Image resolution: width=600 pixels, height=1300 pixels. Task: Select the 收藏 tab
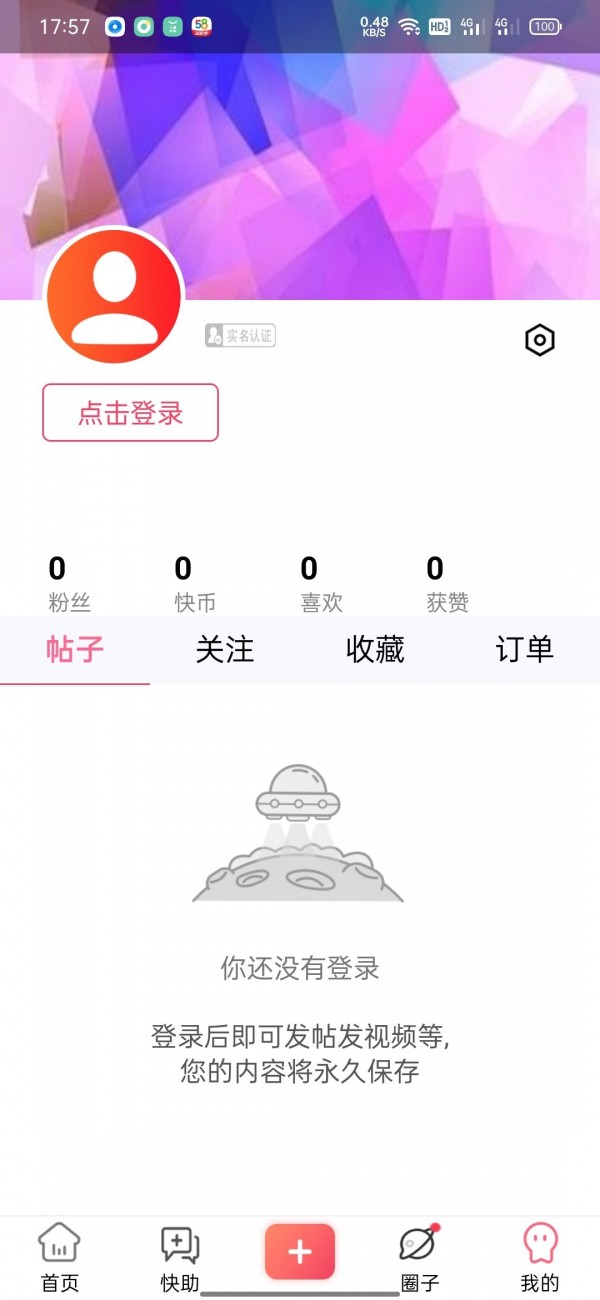(x=375, y=650)
